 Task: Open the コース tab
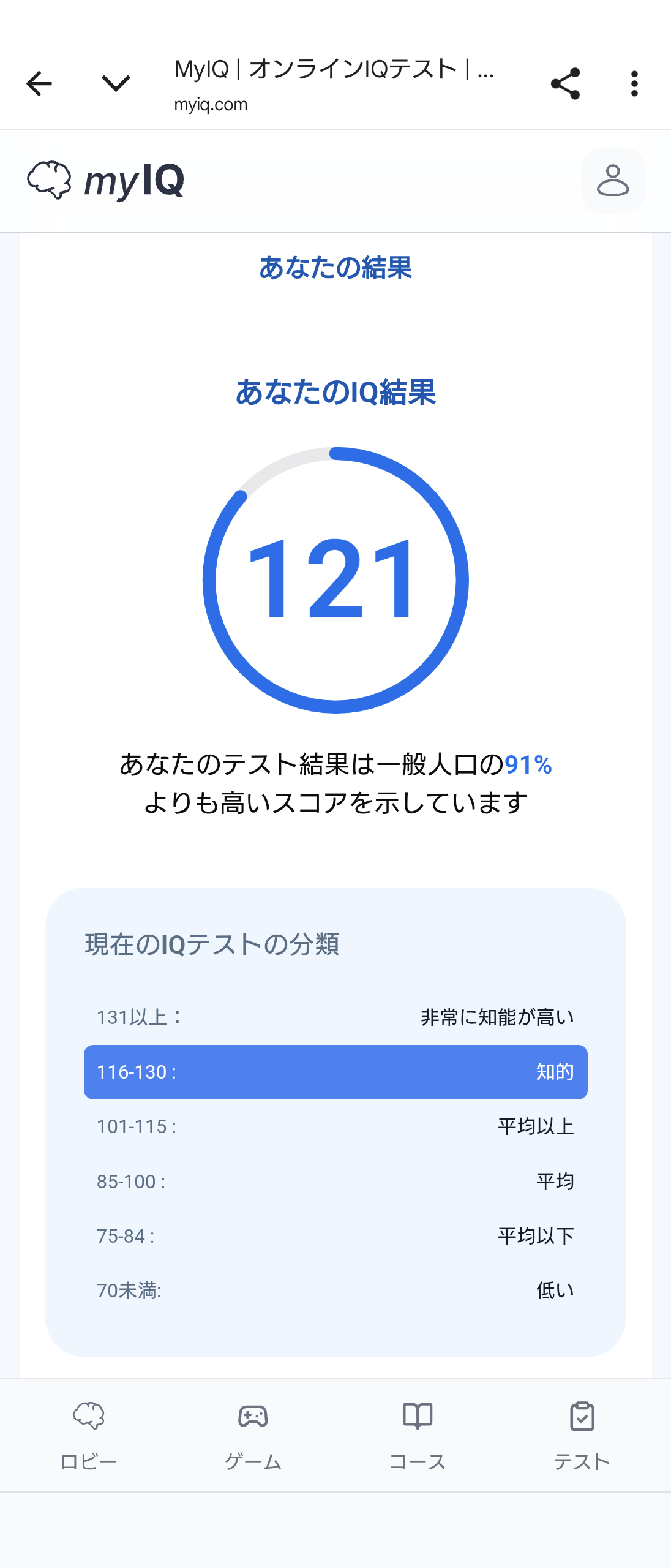pyautogui.click(x=418, y=1434)
